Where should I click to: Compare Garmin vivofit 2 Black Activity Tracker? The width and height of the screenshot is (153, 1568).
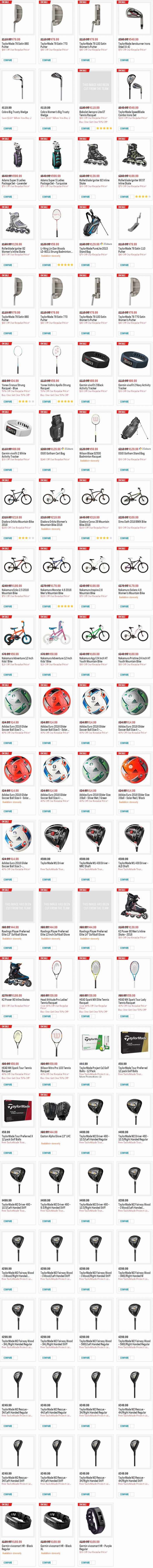point(85,401)
